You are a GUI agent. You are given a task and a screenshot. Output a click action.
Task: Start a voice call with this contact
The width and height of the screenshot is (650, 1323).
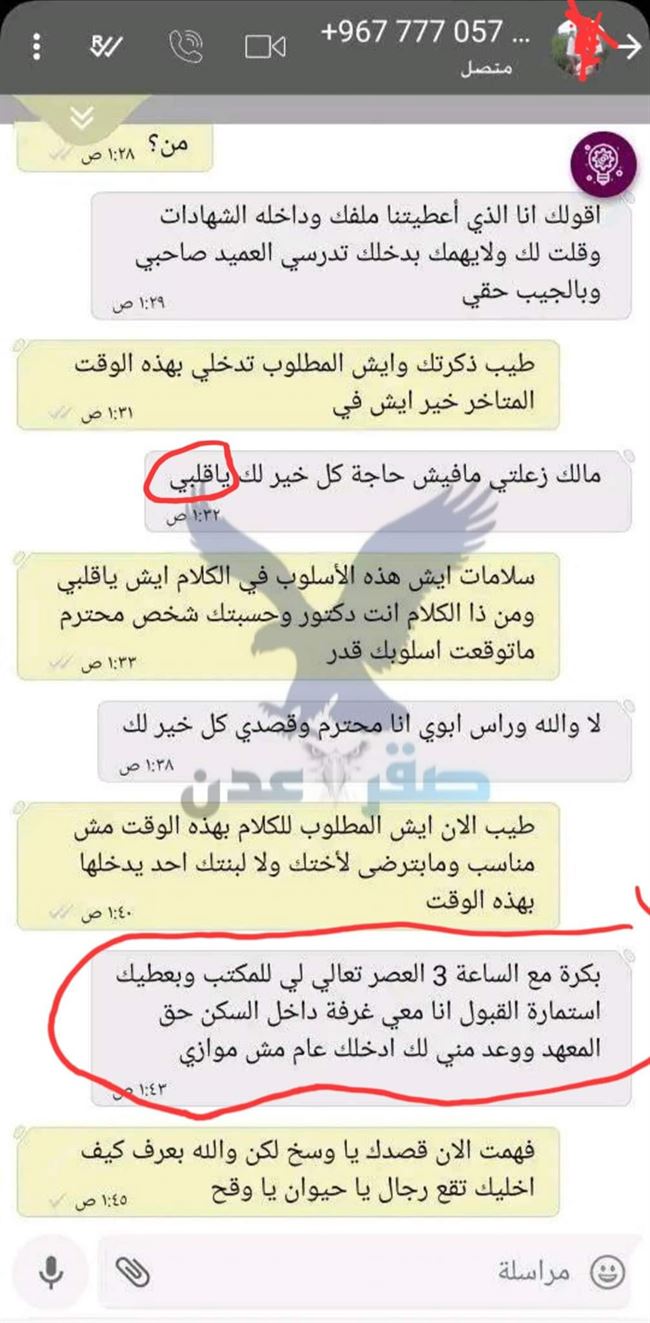(186, 46)
